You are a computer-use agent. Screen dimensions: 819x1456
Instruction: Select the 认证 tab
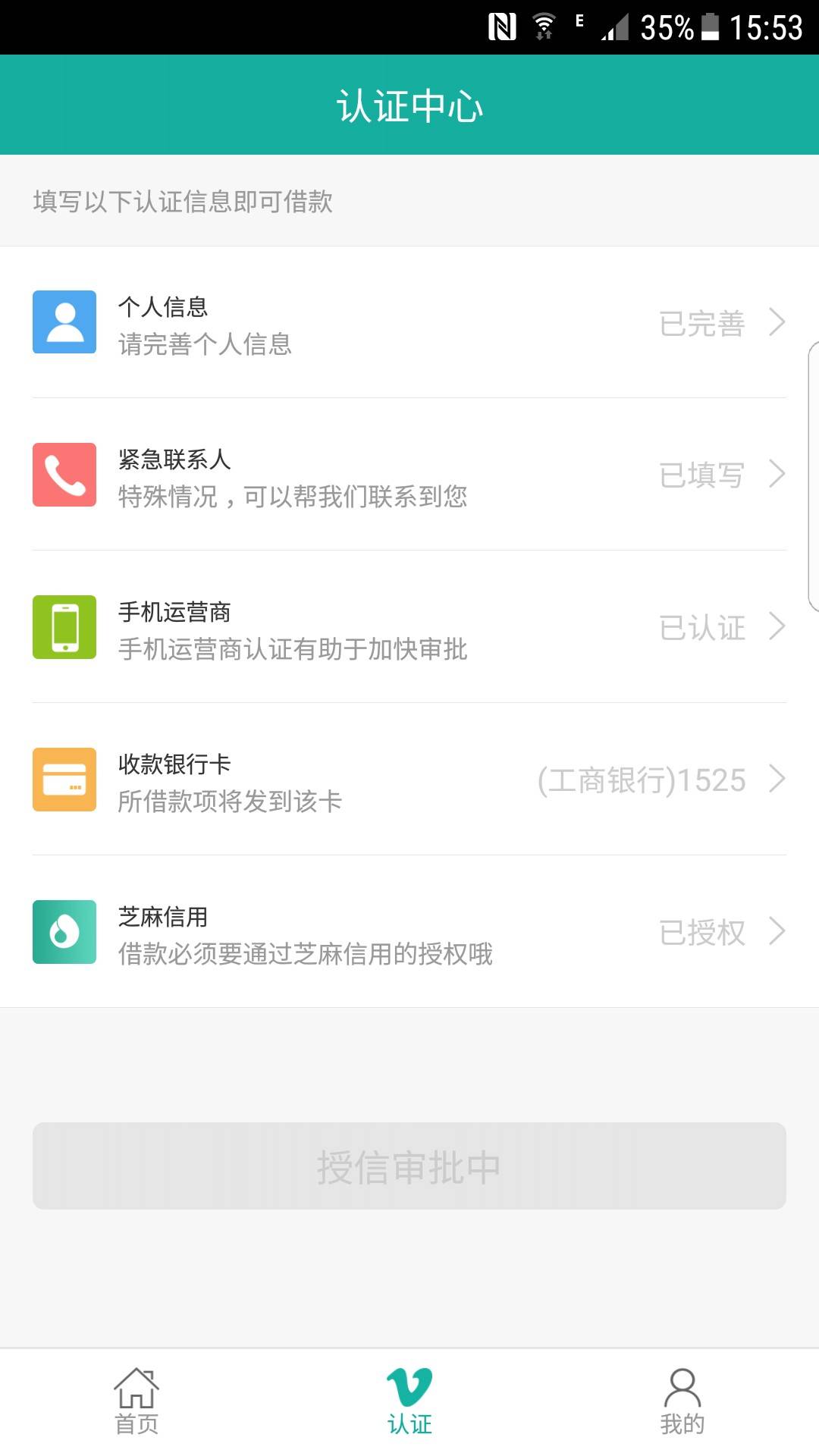pyautogui.click(x=409, y=1402)
